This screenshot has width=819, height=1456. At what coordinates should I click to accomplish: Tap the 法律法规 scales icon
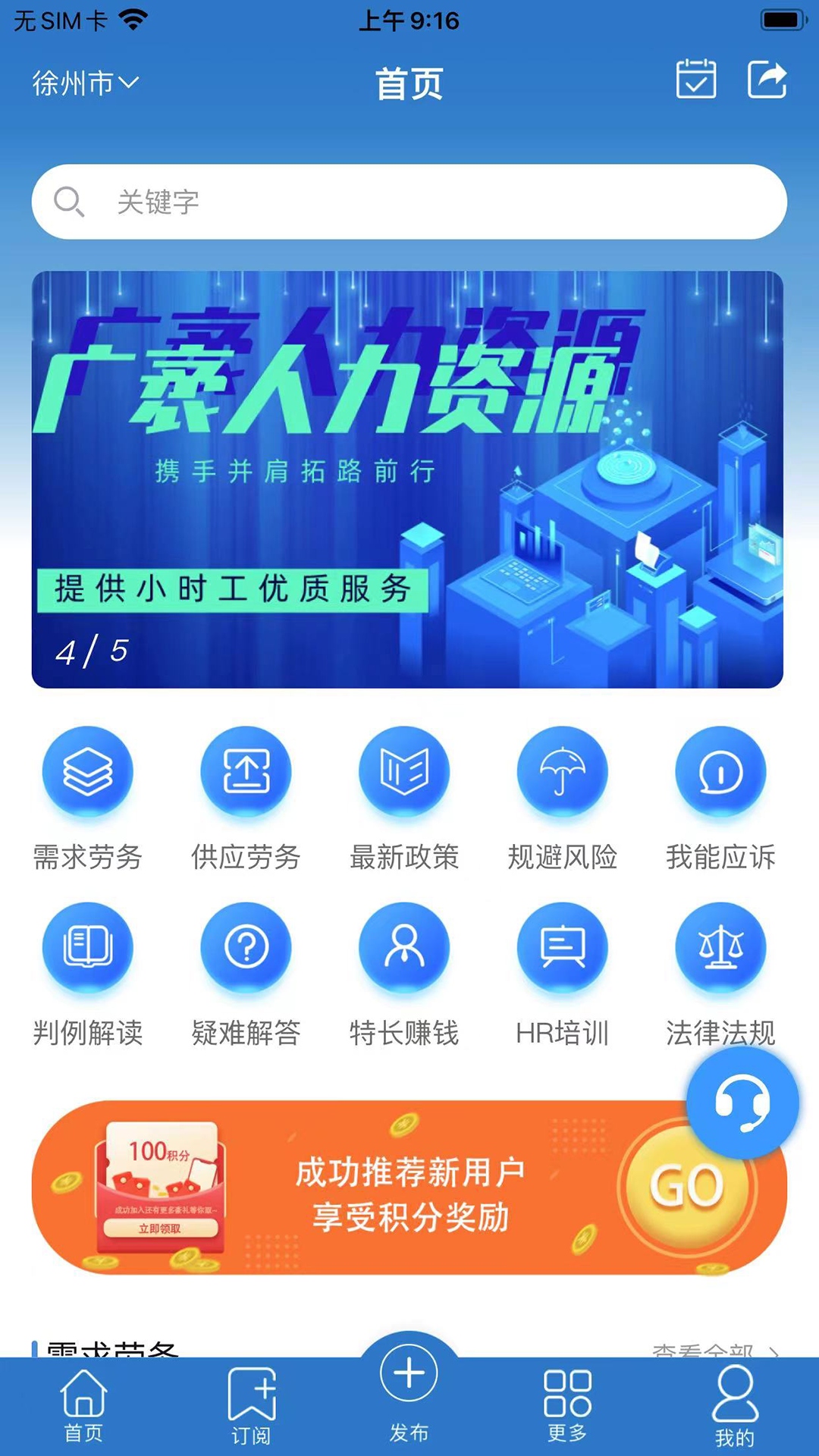[720, 947]
